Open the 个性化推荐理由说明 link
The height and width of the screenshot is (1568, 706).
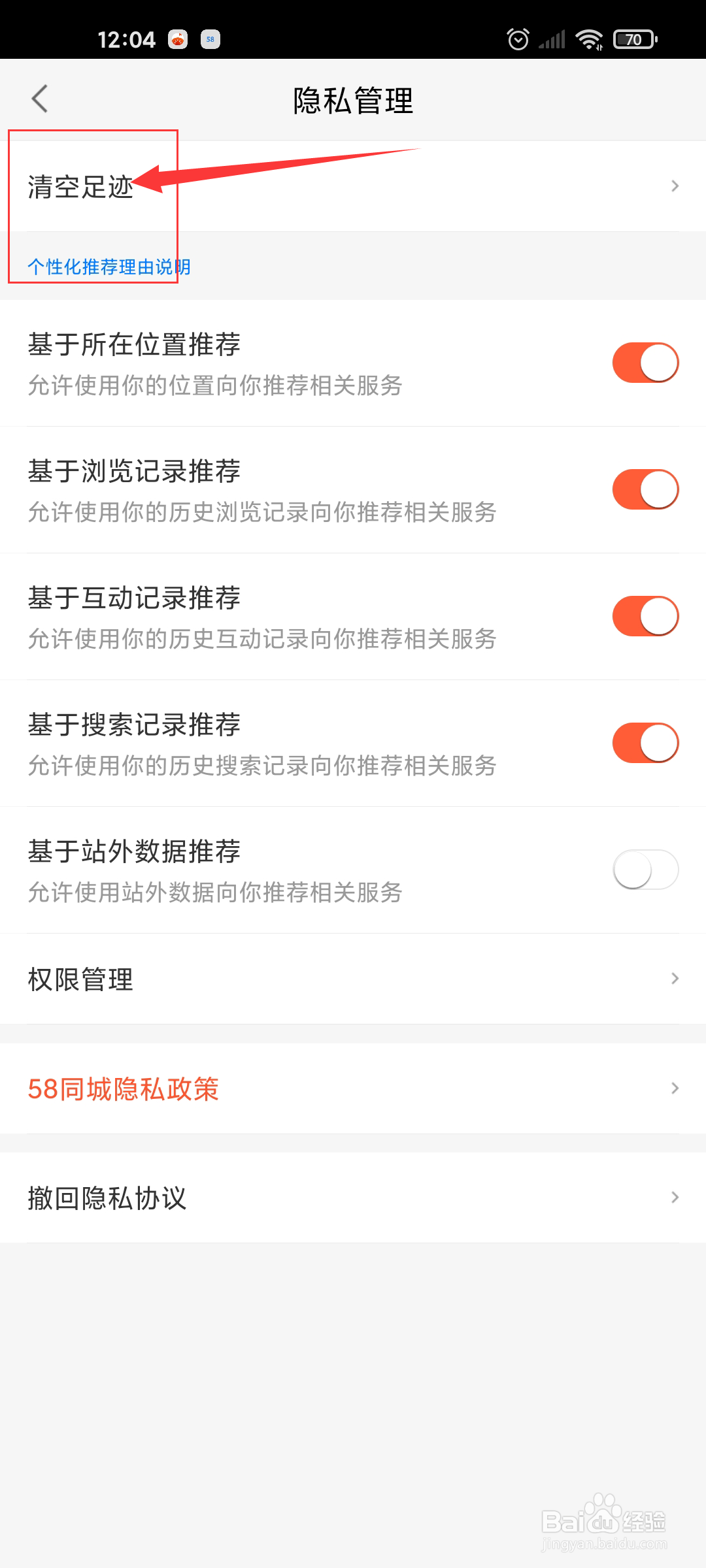click(109, 267)
